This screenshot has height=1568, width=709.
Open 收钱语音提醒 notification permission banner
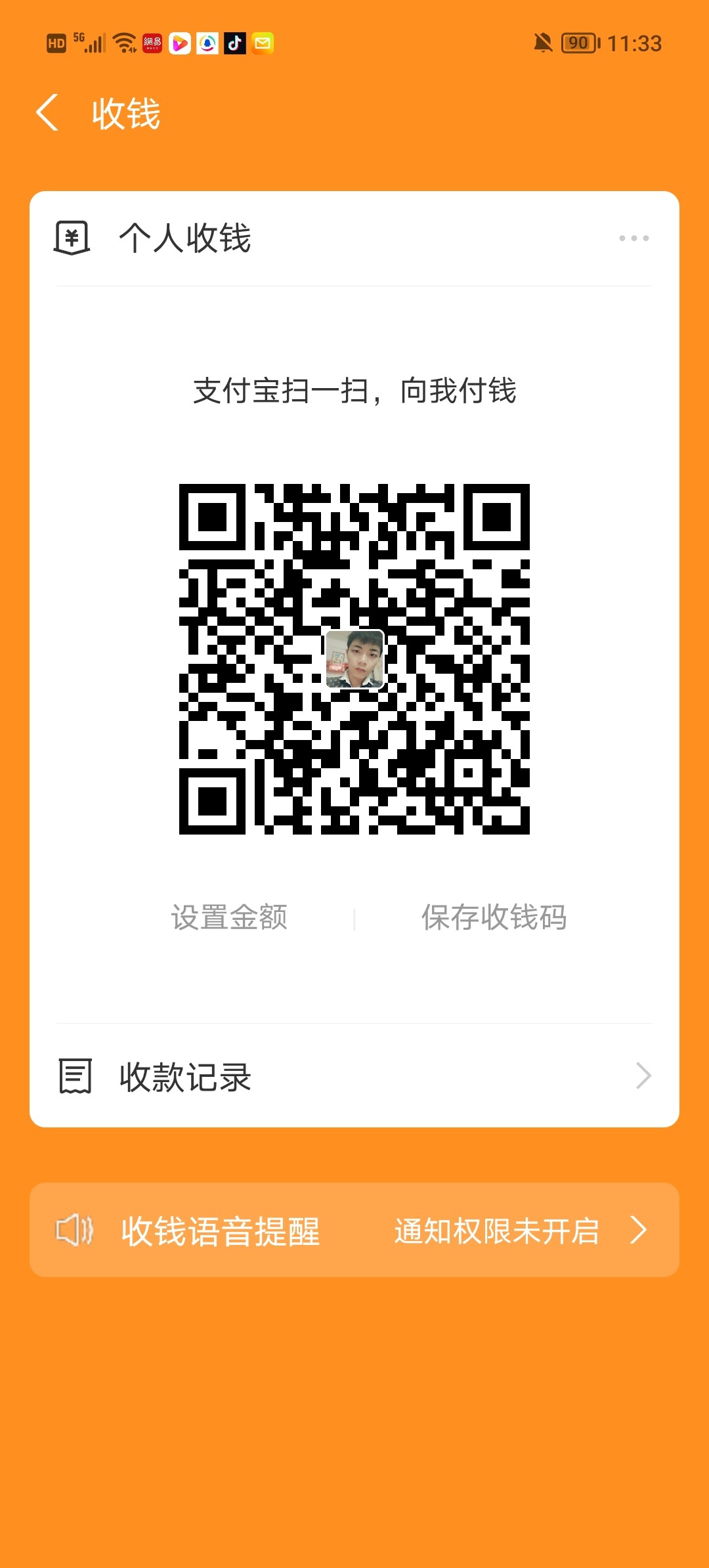click(x=354, y=1230)
